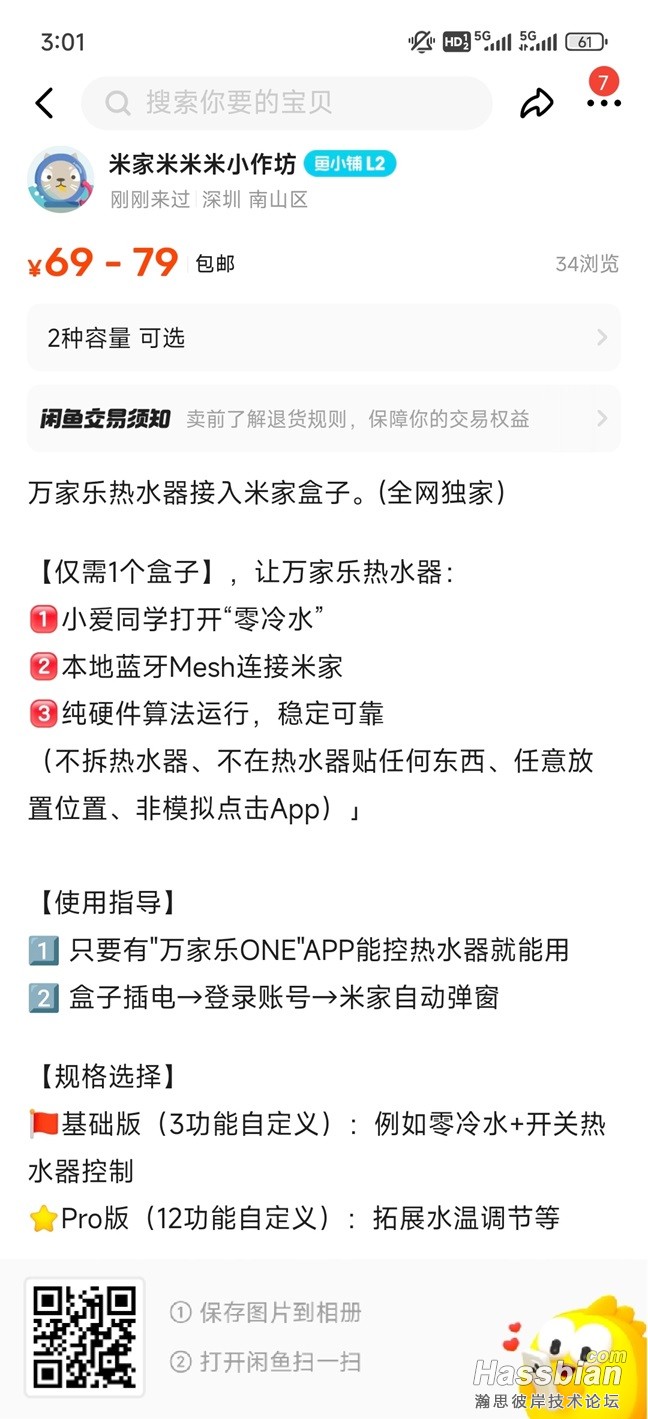The image size is (648, 1419).
Task: Open the 2种容量 可选 options row
Action: tap(323, 338)
